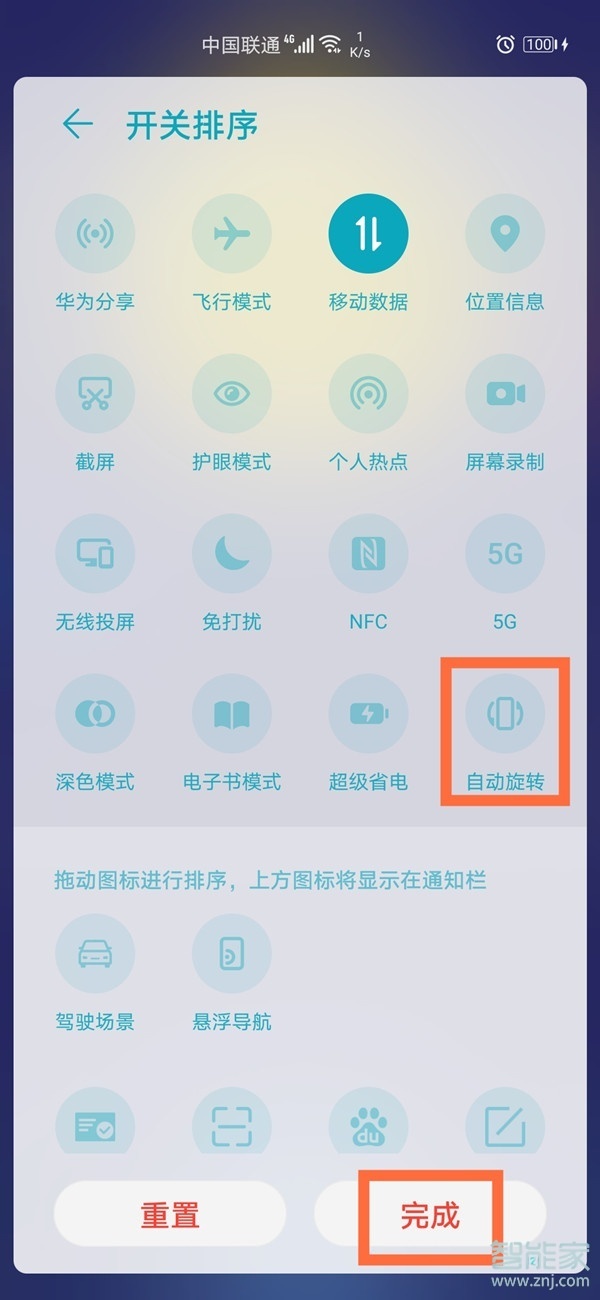Select the 护眼模式 eye icon
The width and height of the screenshot is (600, 1300).
point(231,393)
